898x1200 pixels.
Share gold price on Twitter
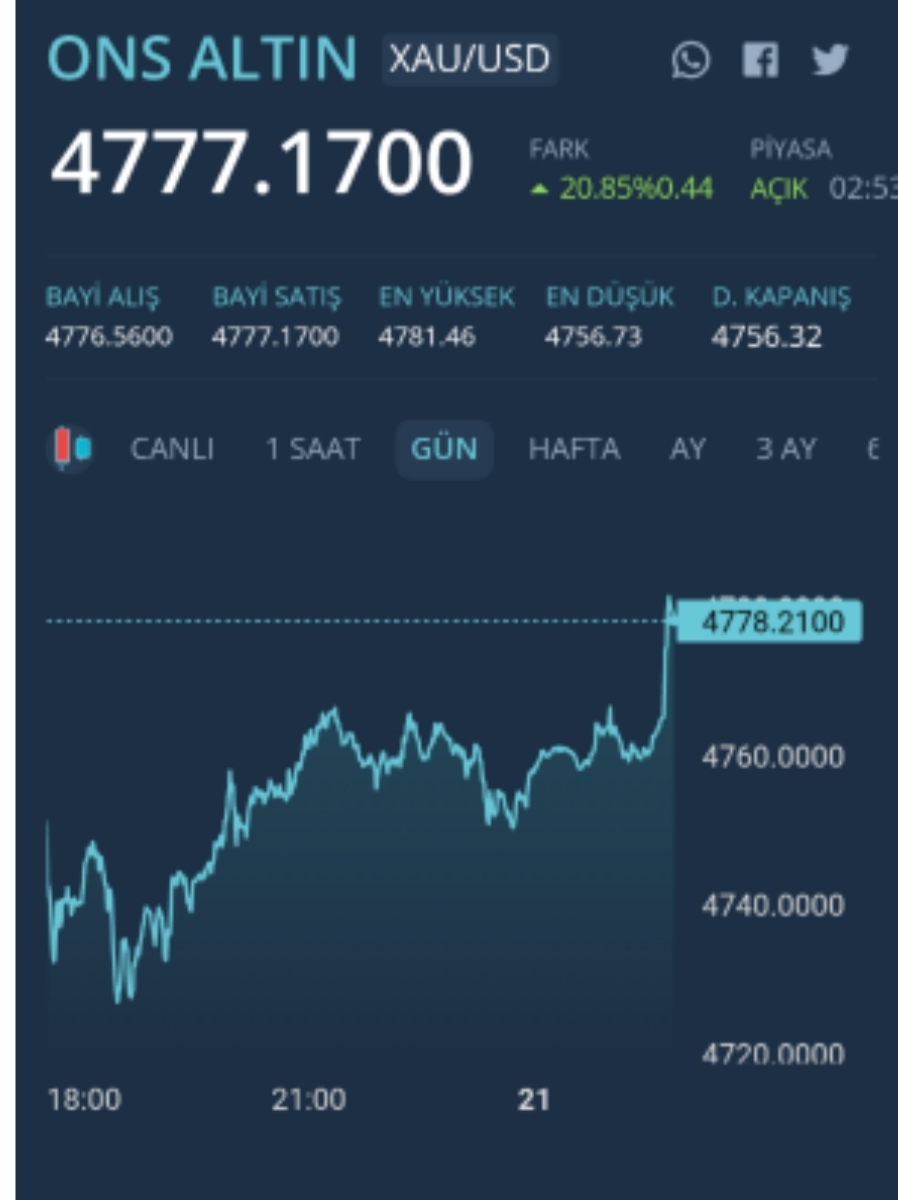[830, 61]
